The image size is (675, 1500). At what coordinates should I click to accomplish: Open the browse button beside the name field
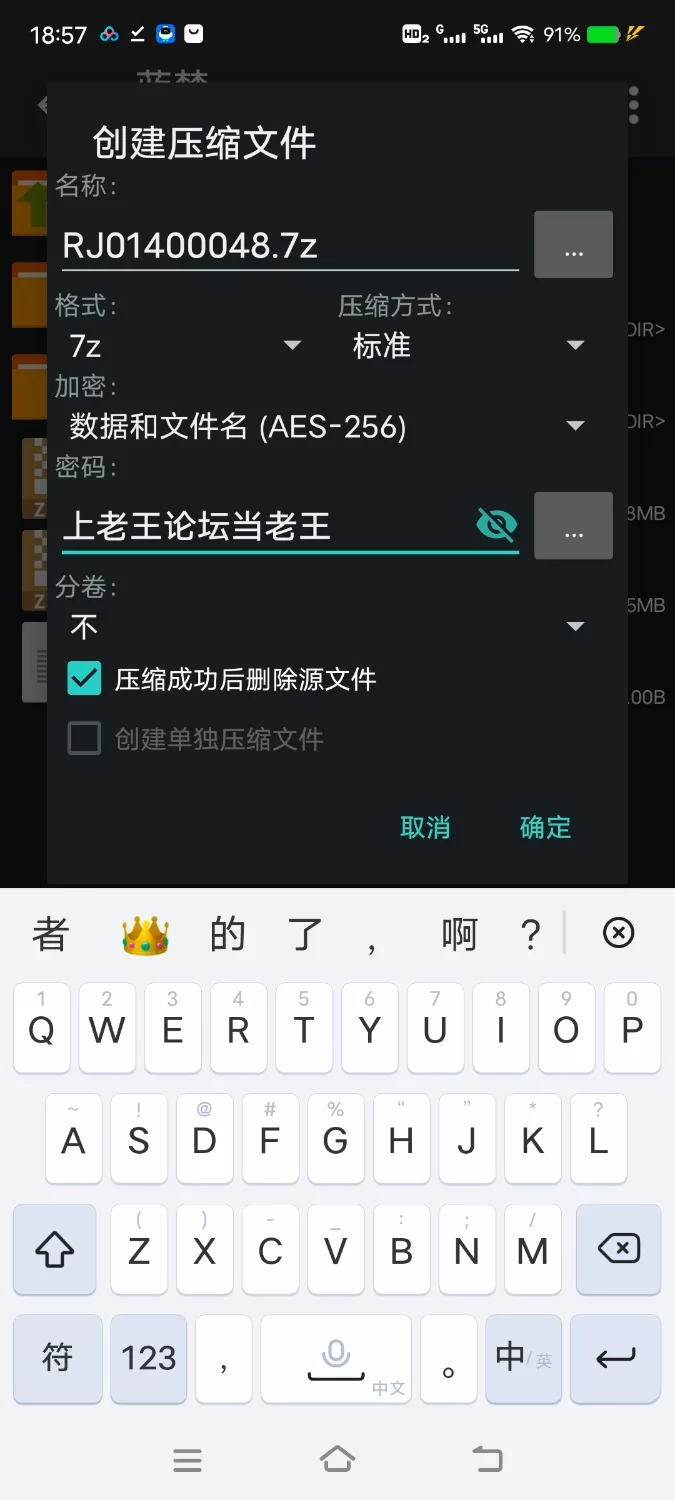pyautogui.click(x=573, y=245)
